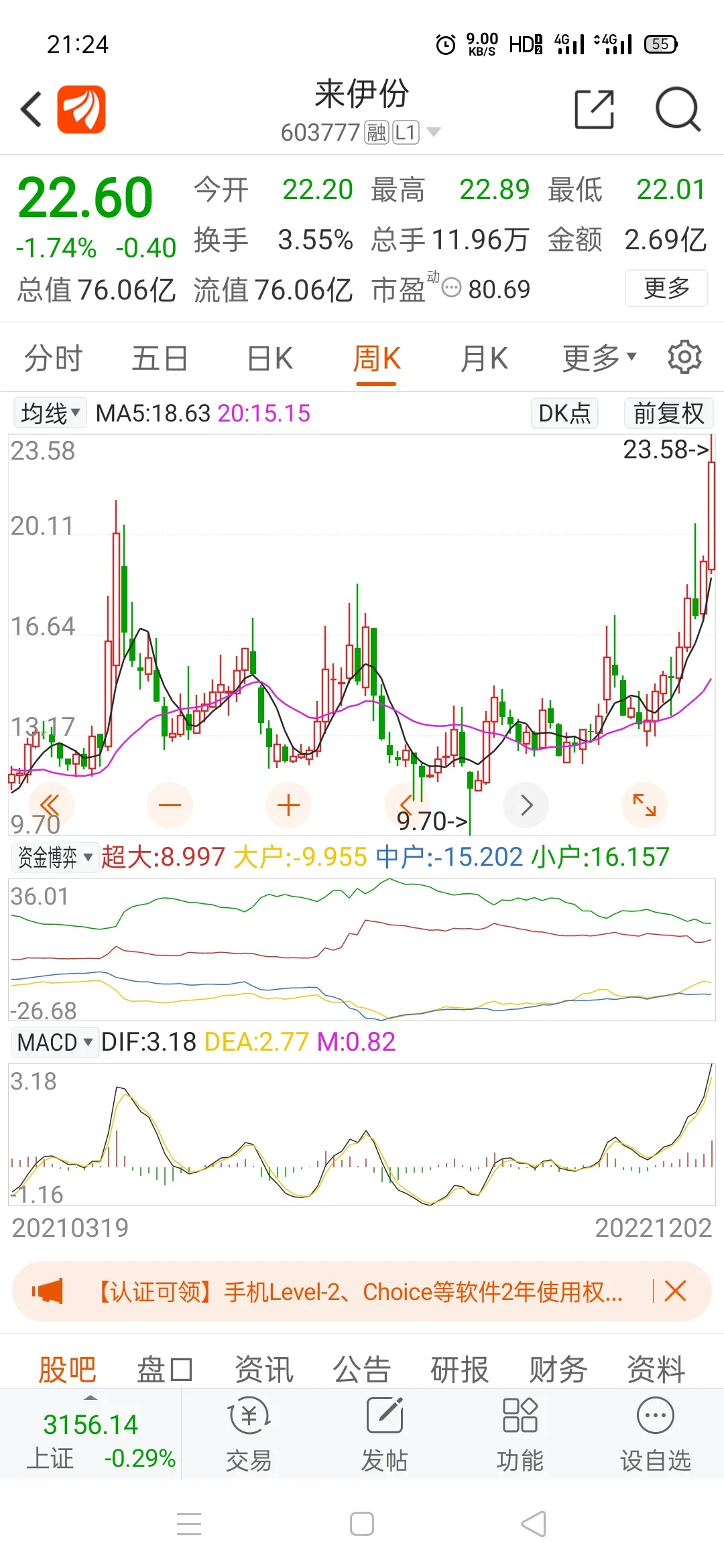Select the 日K chart tab
Screen dimensions: 724x1568
coord(270,358)
